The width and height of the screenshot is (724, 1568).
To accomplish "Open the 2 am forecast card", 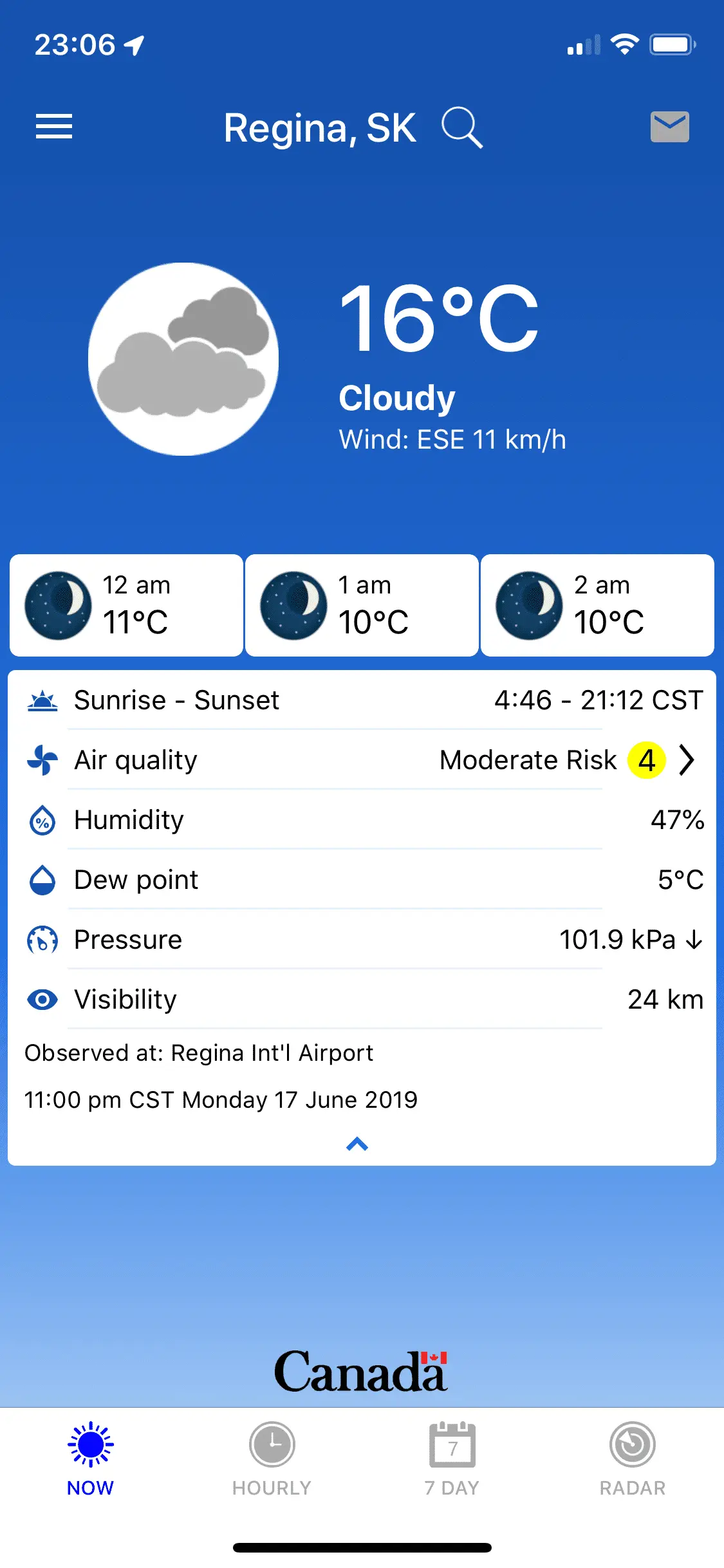I will coord(597,605).
